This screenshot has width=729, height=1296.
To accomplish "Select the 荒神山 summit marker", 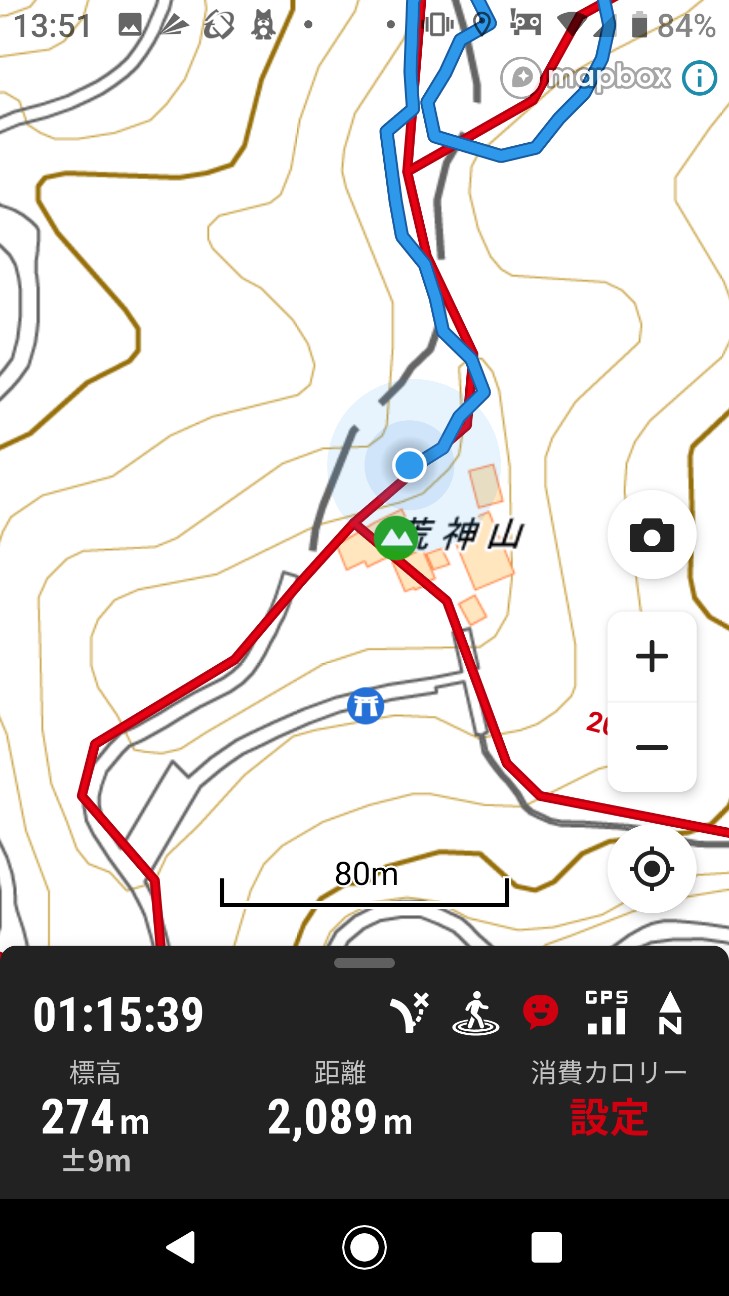I will (396, 538).
